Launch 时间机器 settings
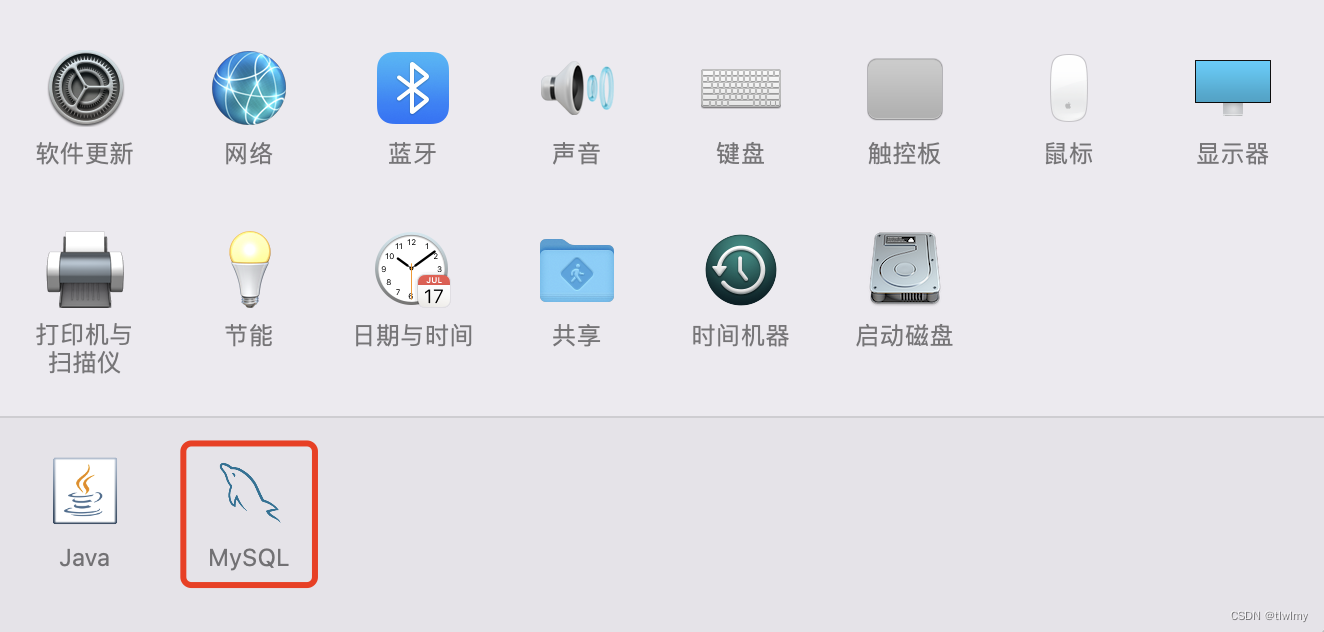Viewport: 1324px width, 632px height. pos(741,270)
